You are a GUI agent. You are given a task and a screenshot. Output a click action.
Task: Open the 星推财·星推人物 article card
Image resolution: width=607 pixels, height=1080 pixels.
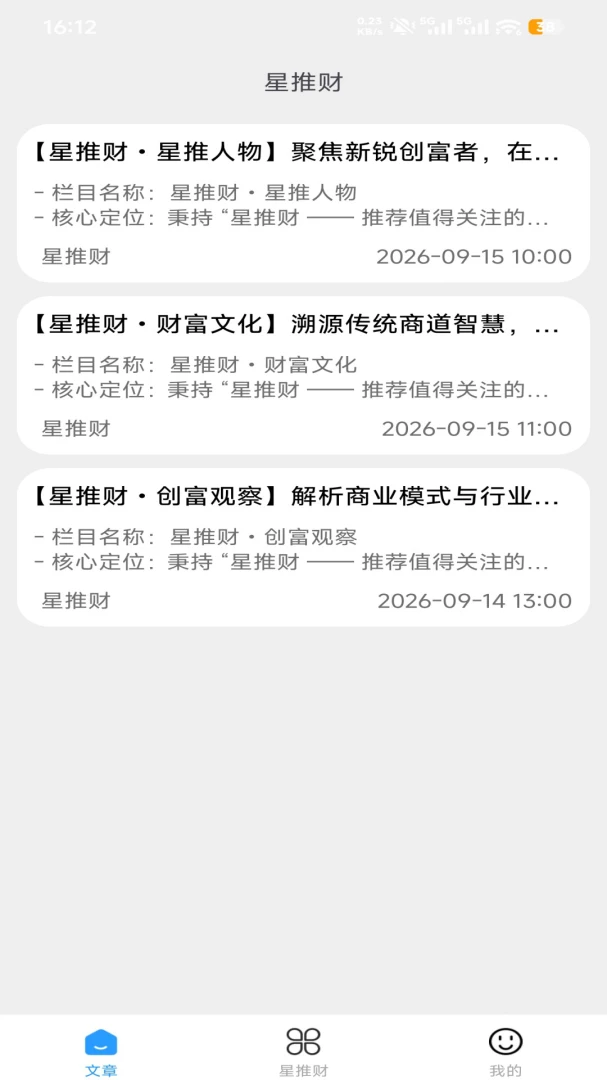pos(303,203)
